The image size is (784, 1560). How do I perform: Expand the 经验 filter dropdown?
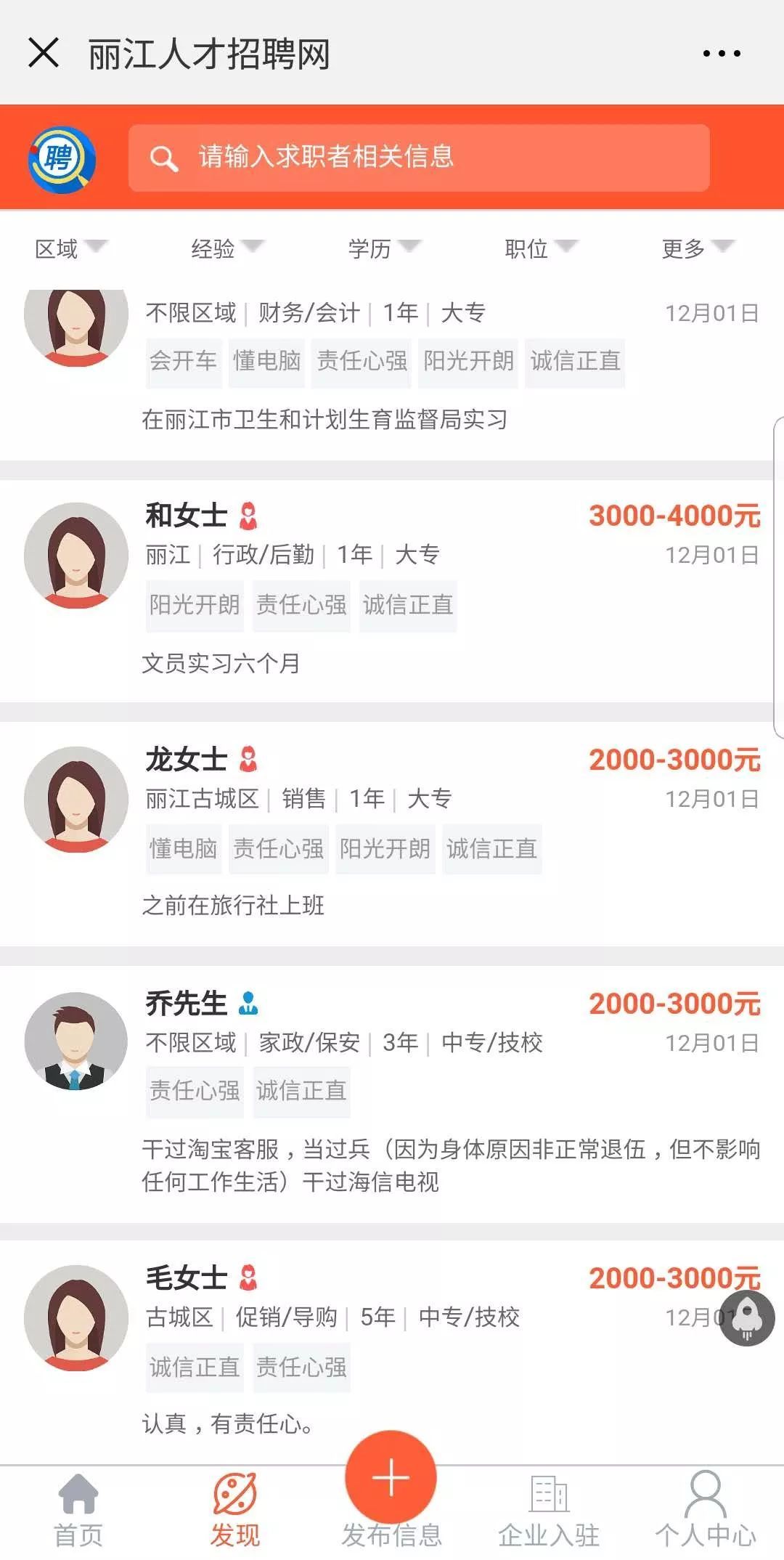(226, 249)
